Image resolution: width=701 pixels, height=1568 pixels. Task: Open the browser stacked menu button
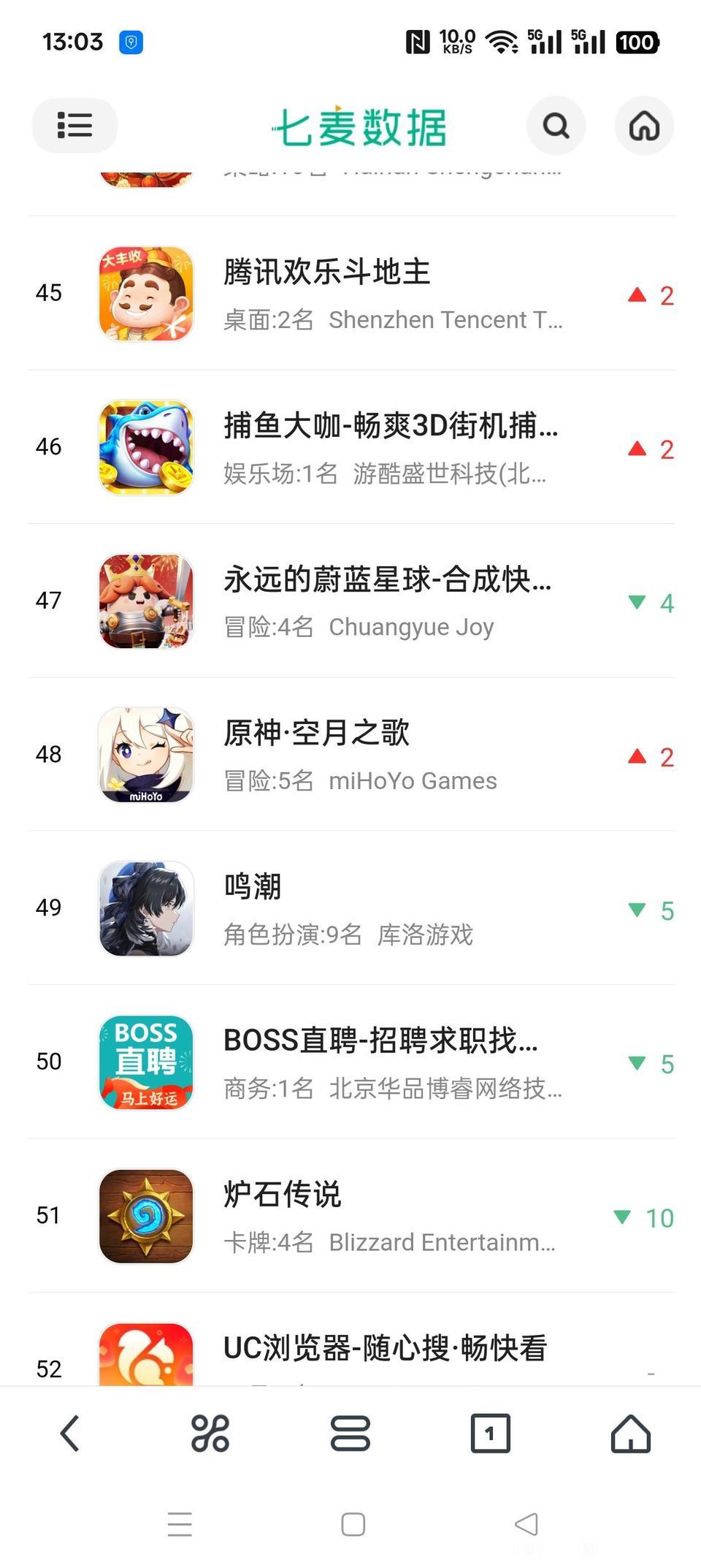(350, 1433)
